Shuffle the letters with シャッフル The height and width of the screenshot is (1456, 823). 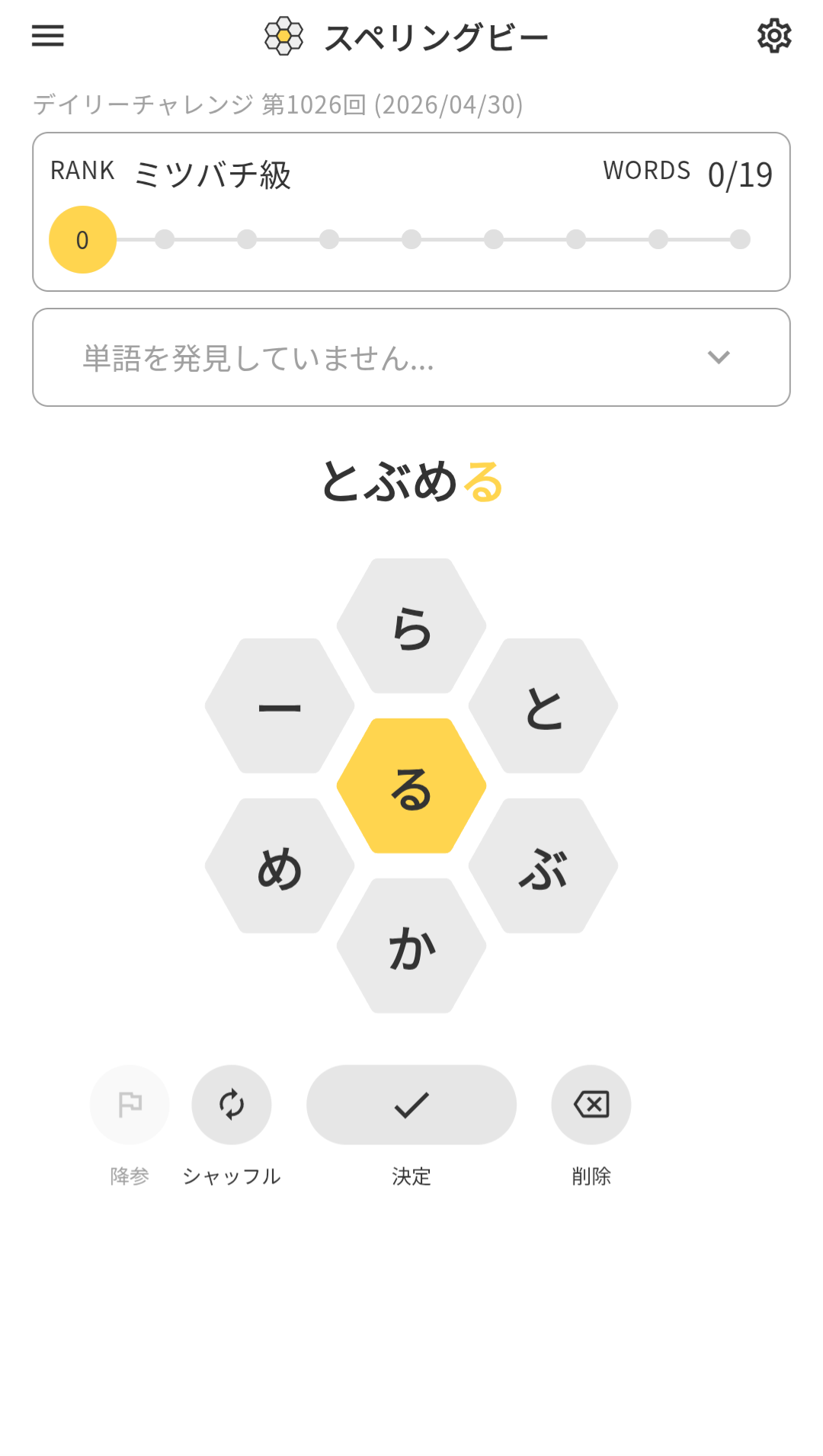[x=232, y=1105]
